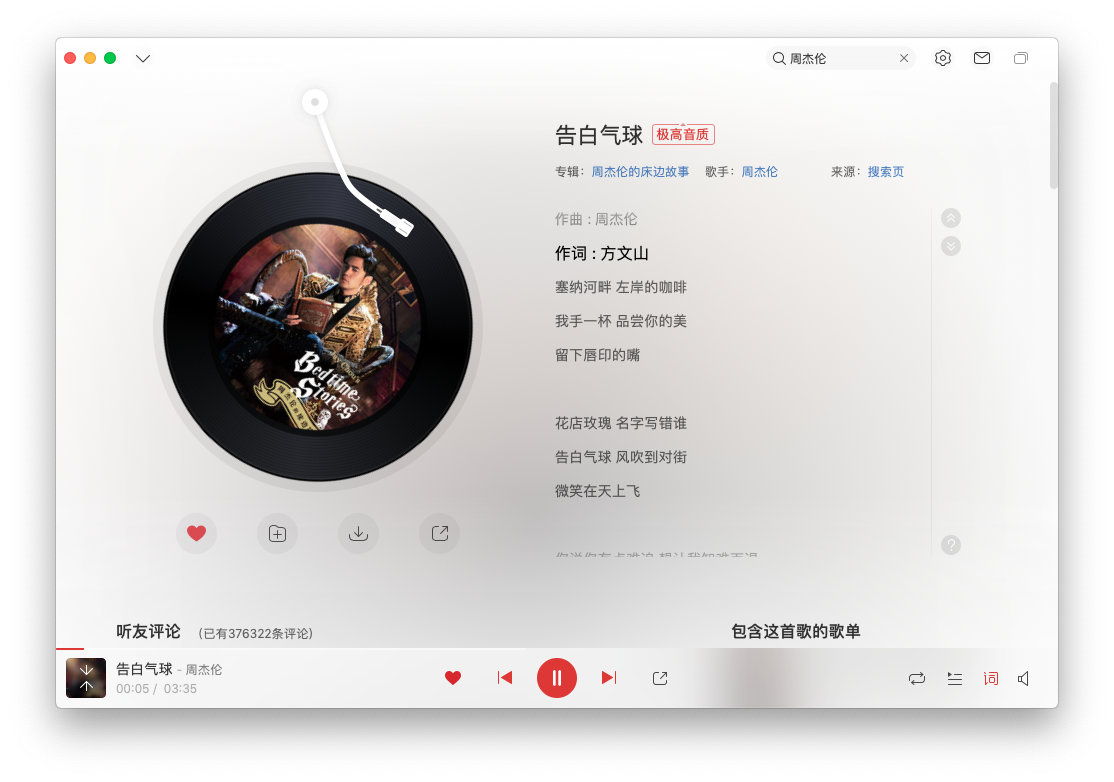Shift lyrics earlier with the up arrows
This screenshot has height=782, width=1114.
point(951,218)
